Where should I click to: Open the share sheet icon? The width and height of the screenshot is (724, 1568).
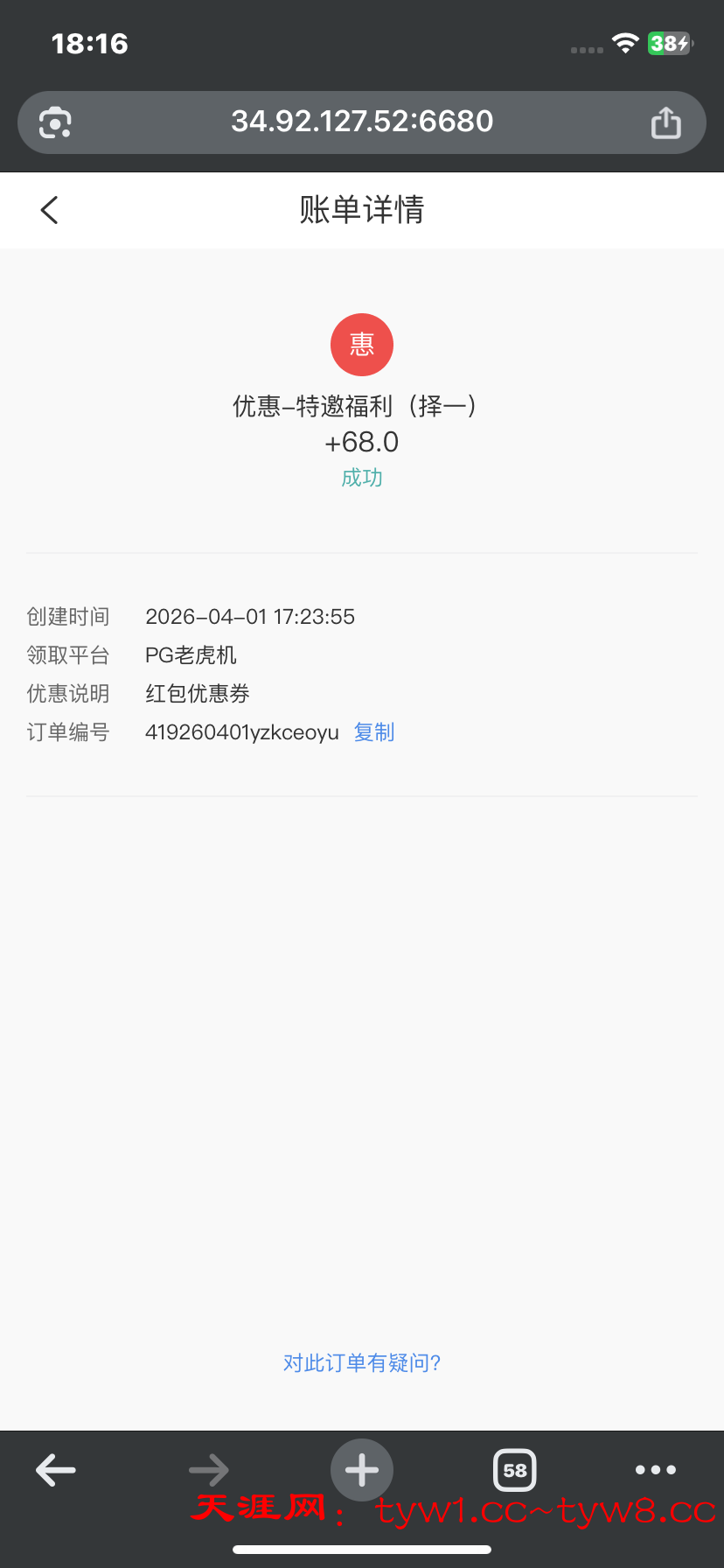click(666, 122)
